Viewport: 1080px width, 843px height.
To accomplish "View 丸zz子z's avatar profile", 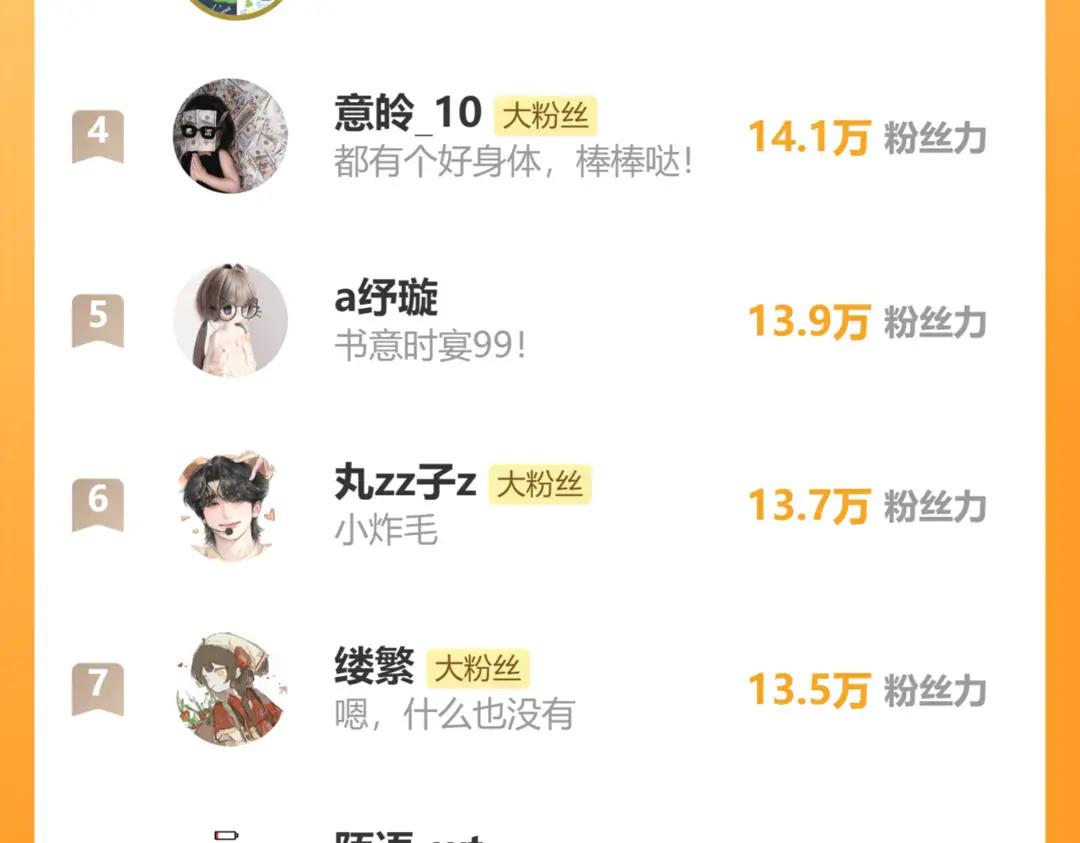I will pos(231,505).
